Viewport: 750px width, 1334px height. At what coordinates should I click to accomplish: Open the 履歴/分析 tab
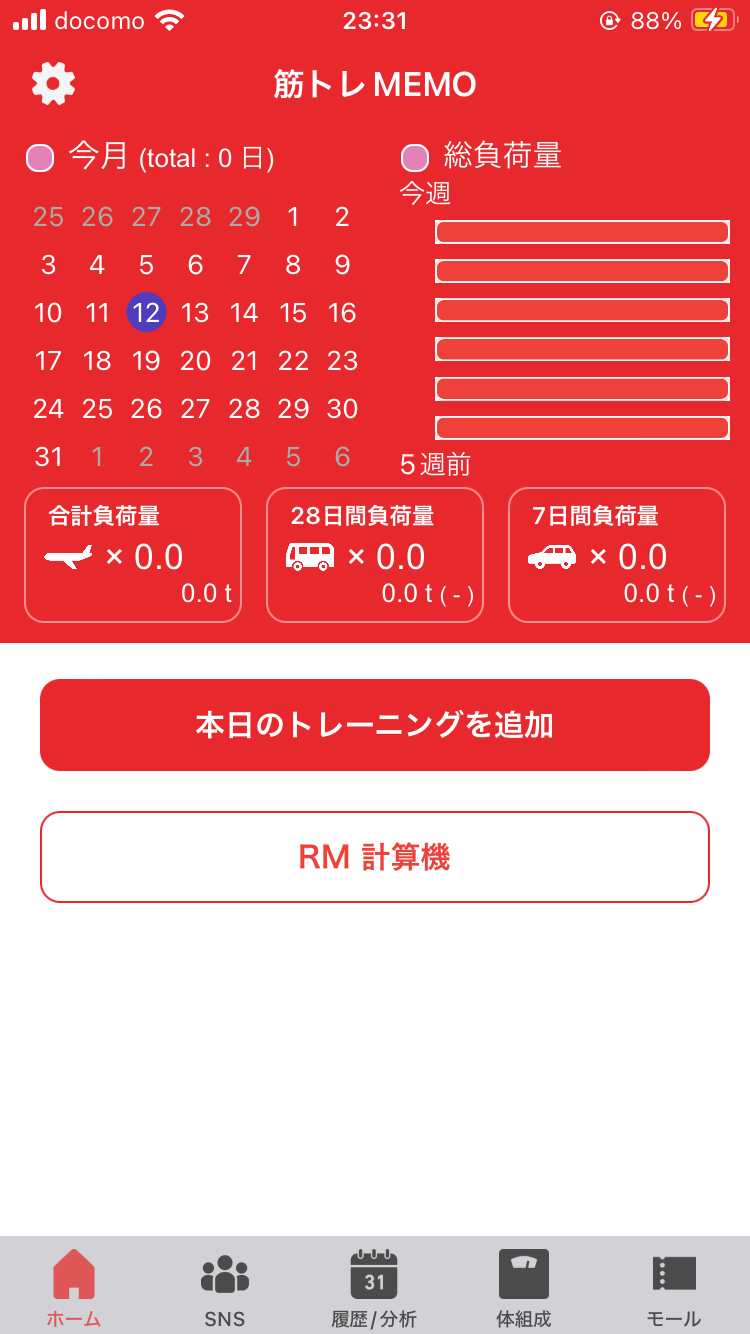374,1290
